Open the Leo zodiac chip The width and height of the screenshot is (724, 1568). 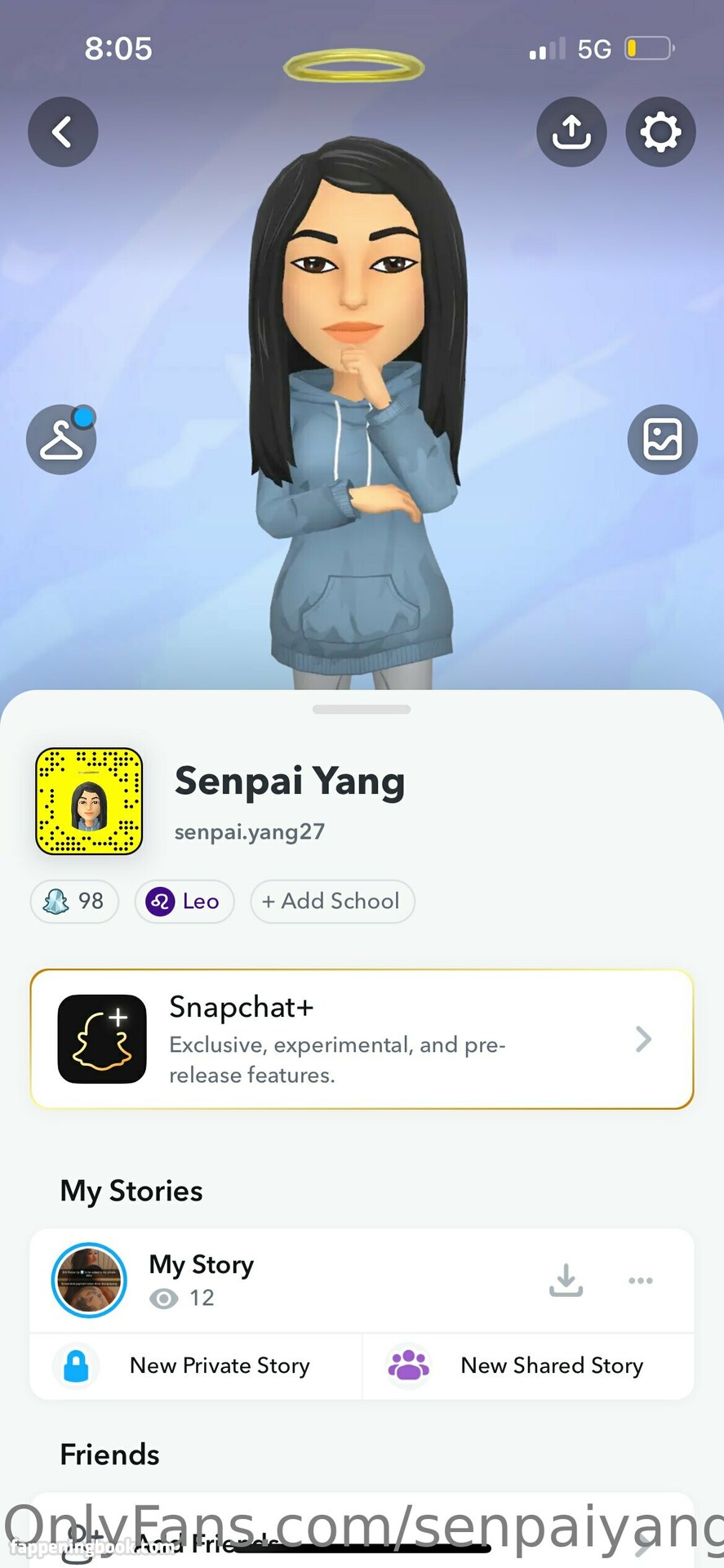pyautogui.click(x=184, y=902)
